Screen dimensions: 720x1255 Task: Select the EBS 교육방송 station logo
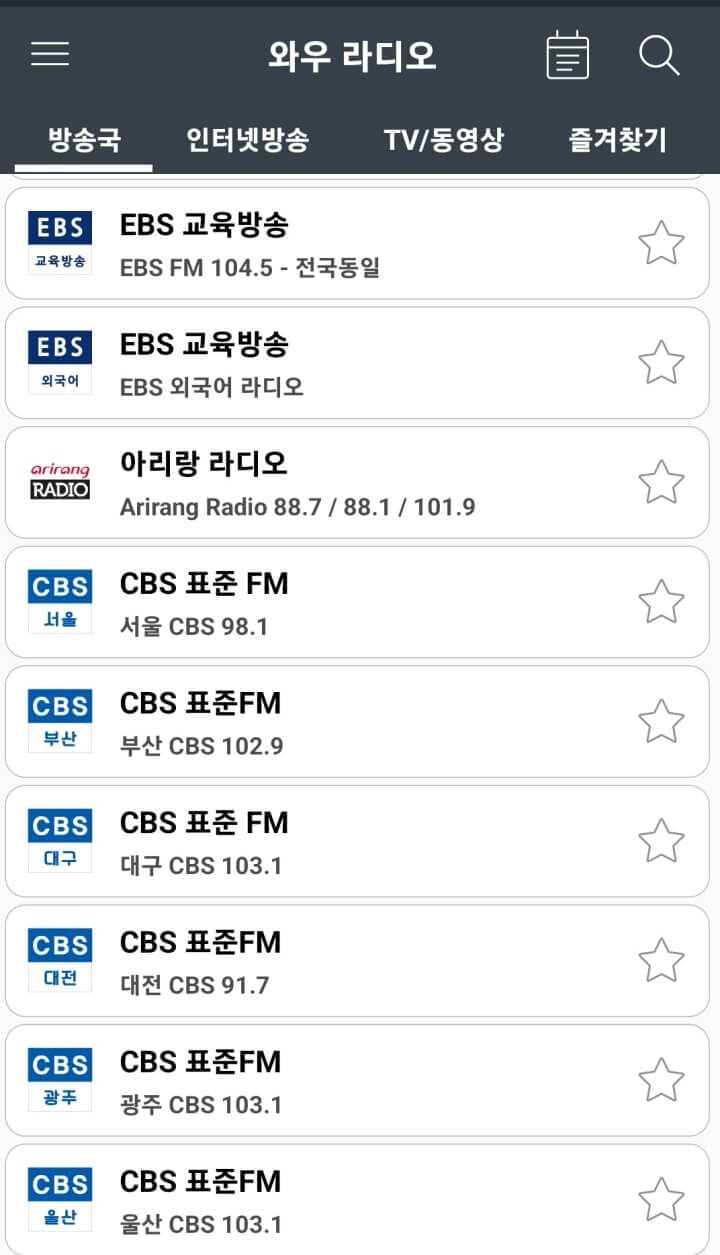click(x=59, y=242)
